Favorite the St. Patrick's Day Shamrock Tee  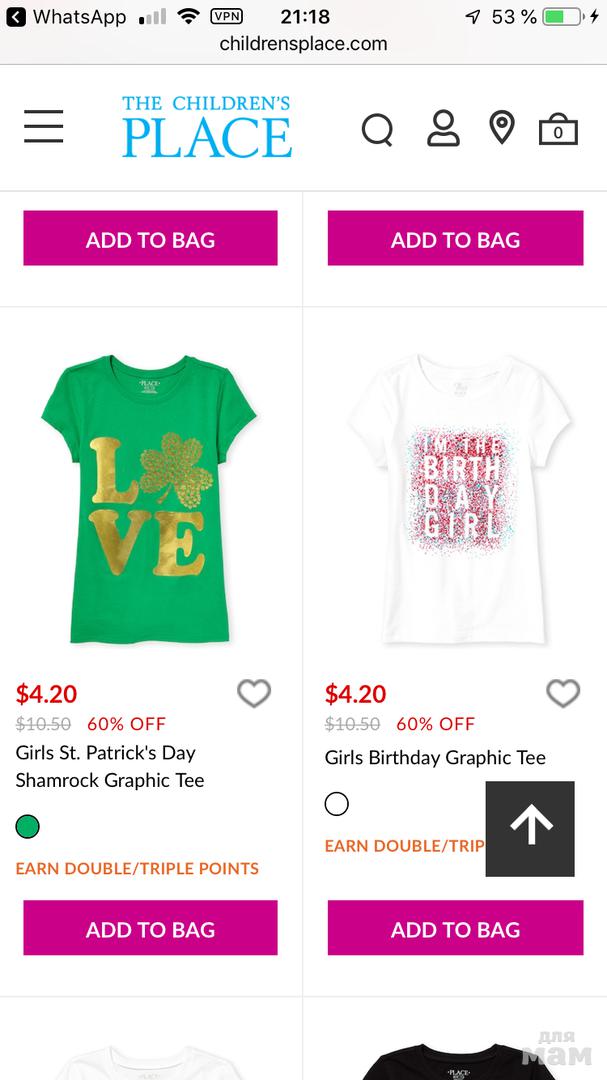coord(254,693)
